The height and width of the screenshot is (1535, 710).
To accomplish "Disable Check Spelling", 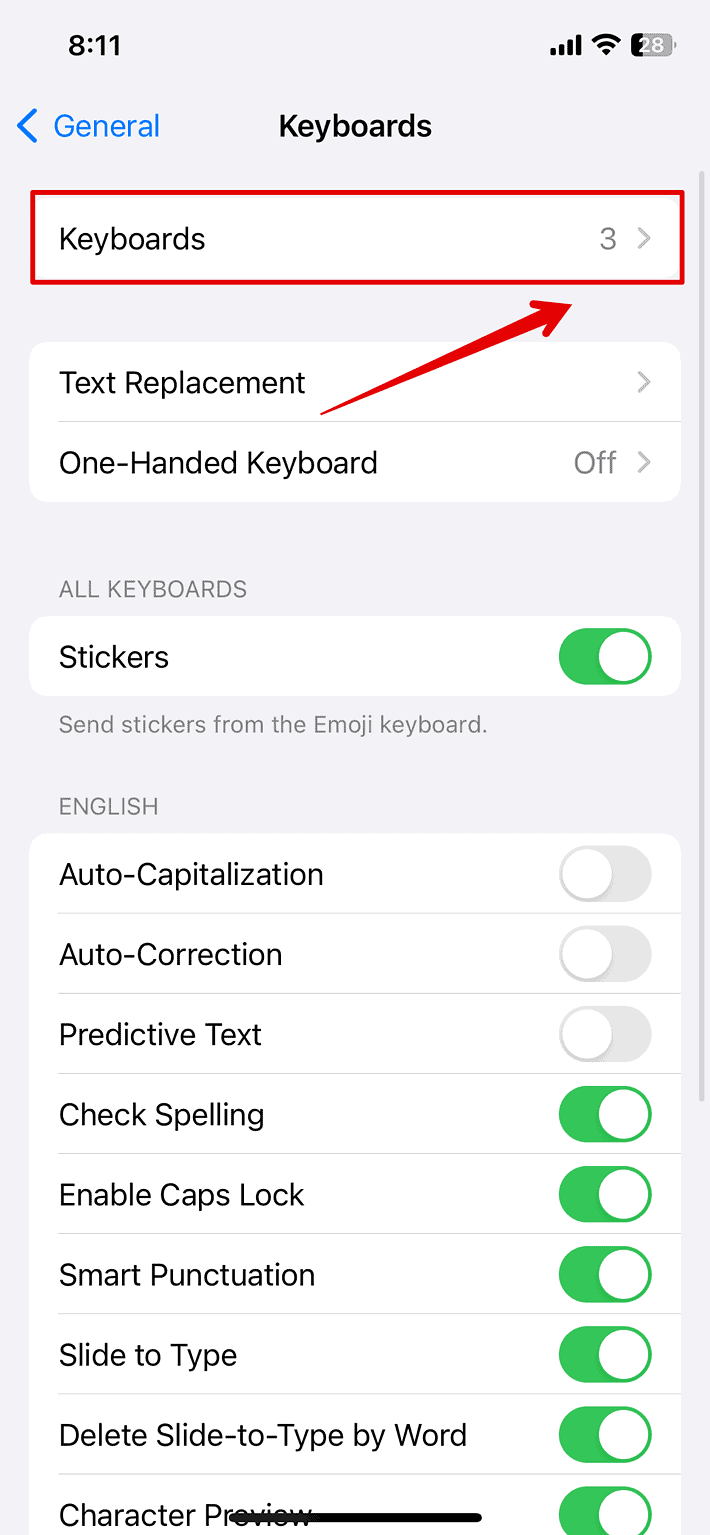I will [x=604, y=1115].
